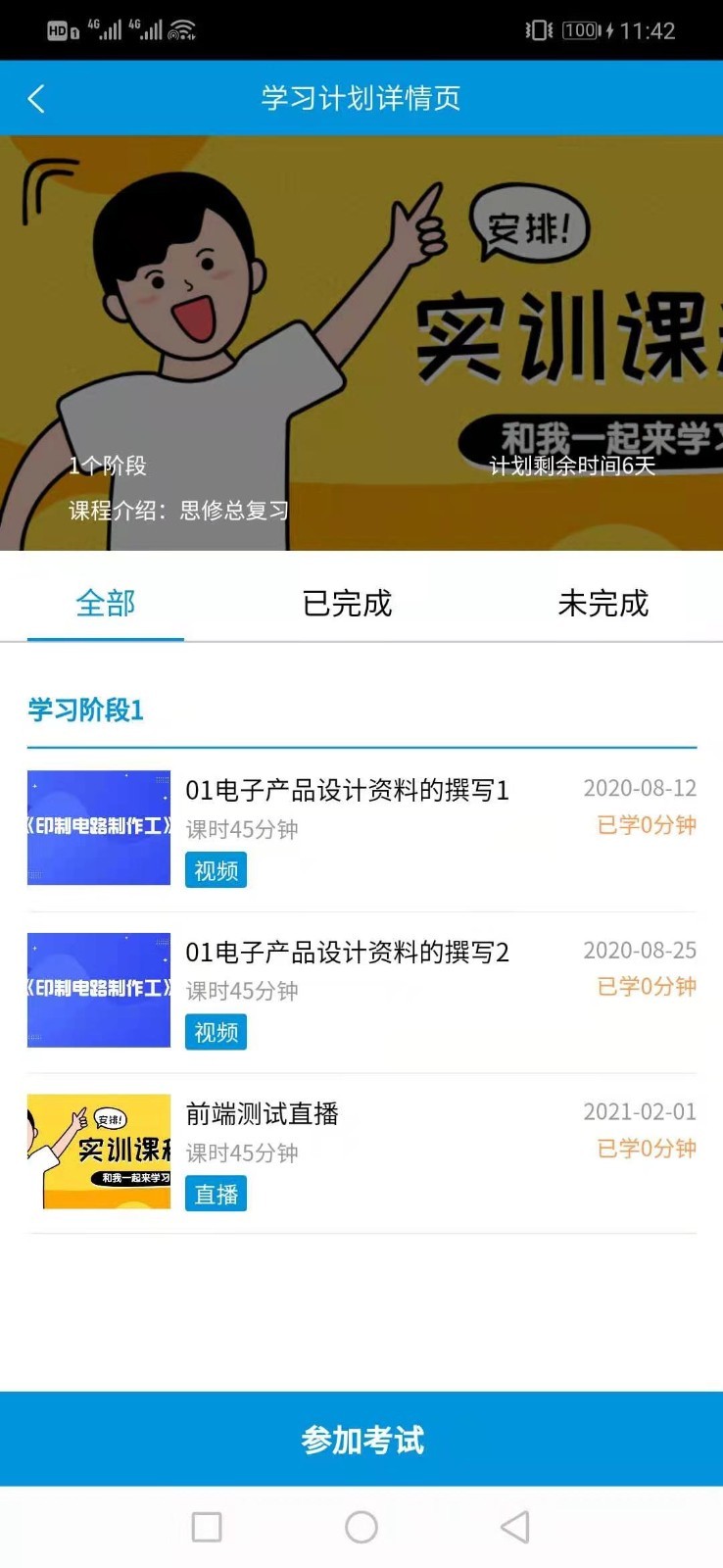Image resolution: width=723 pixels, height=1568 pixels.
Task: Open the recent apps overview
Action: (207, 1527)
